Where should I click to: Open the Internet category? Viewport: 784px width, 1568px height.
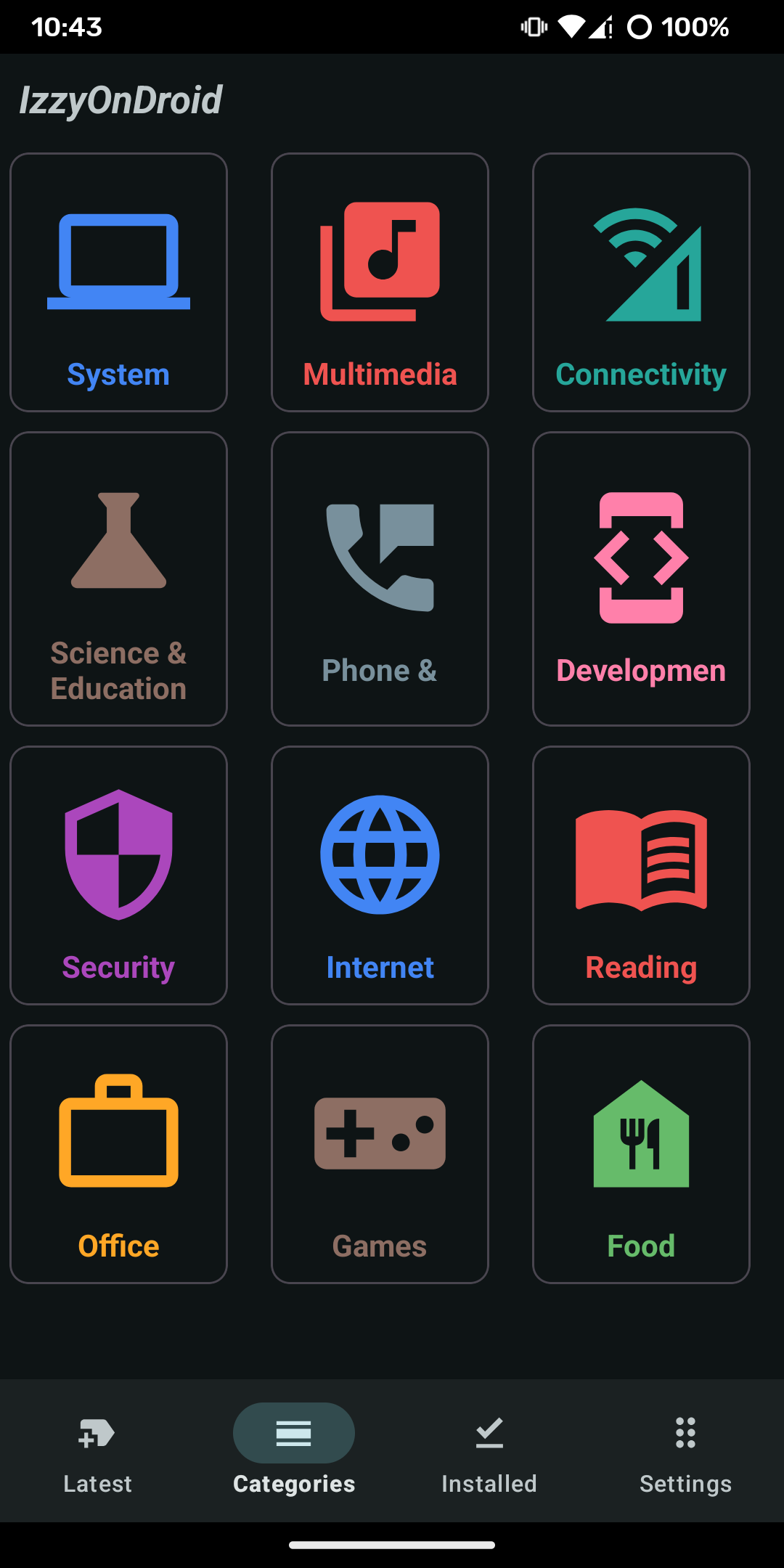(x=380, y=875)
